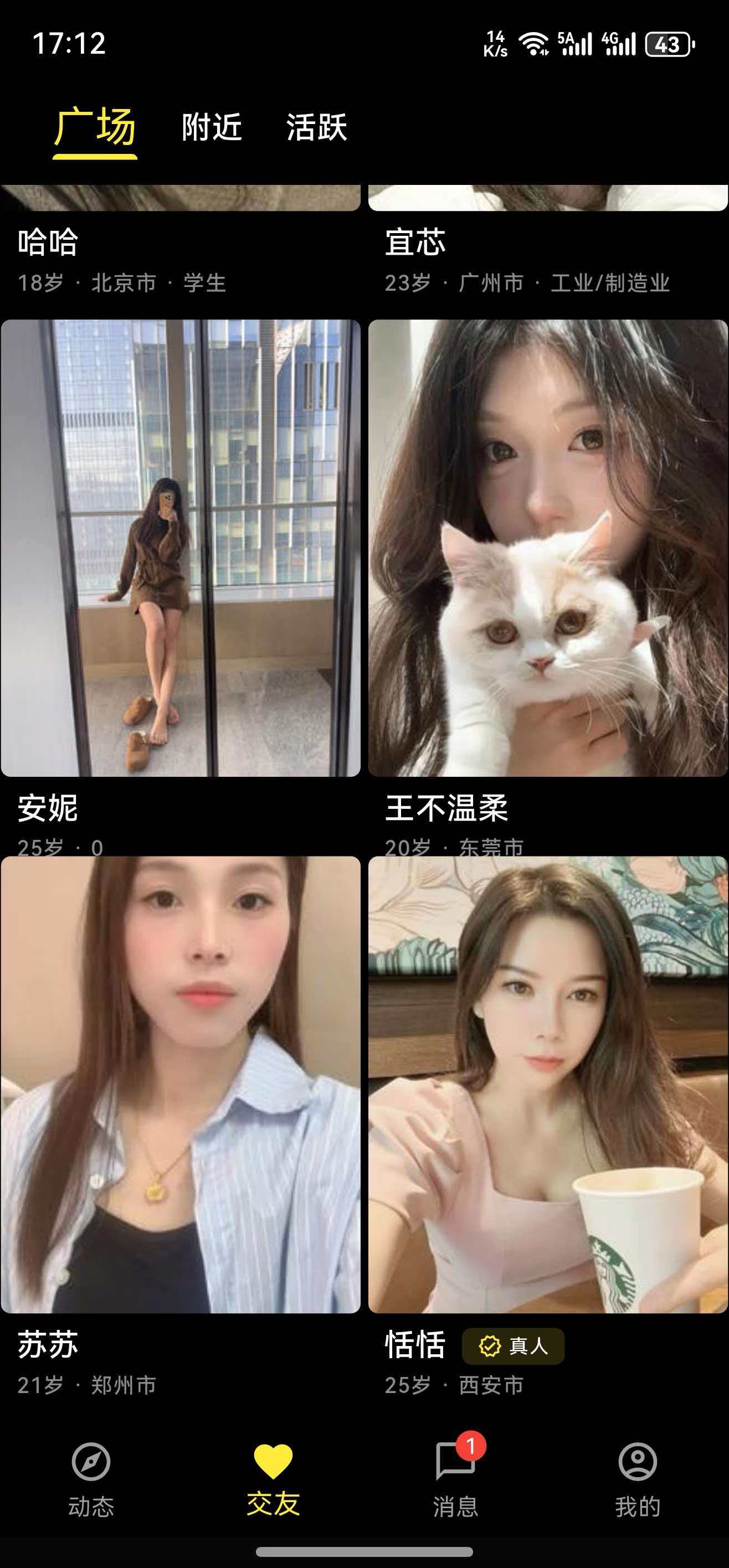This screenshot has width=729, height=1568.
Task: Switch to the 附近 tab
Action: [x=211, y=127]
